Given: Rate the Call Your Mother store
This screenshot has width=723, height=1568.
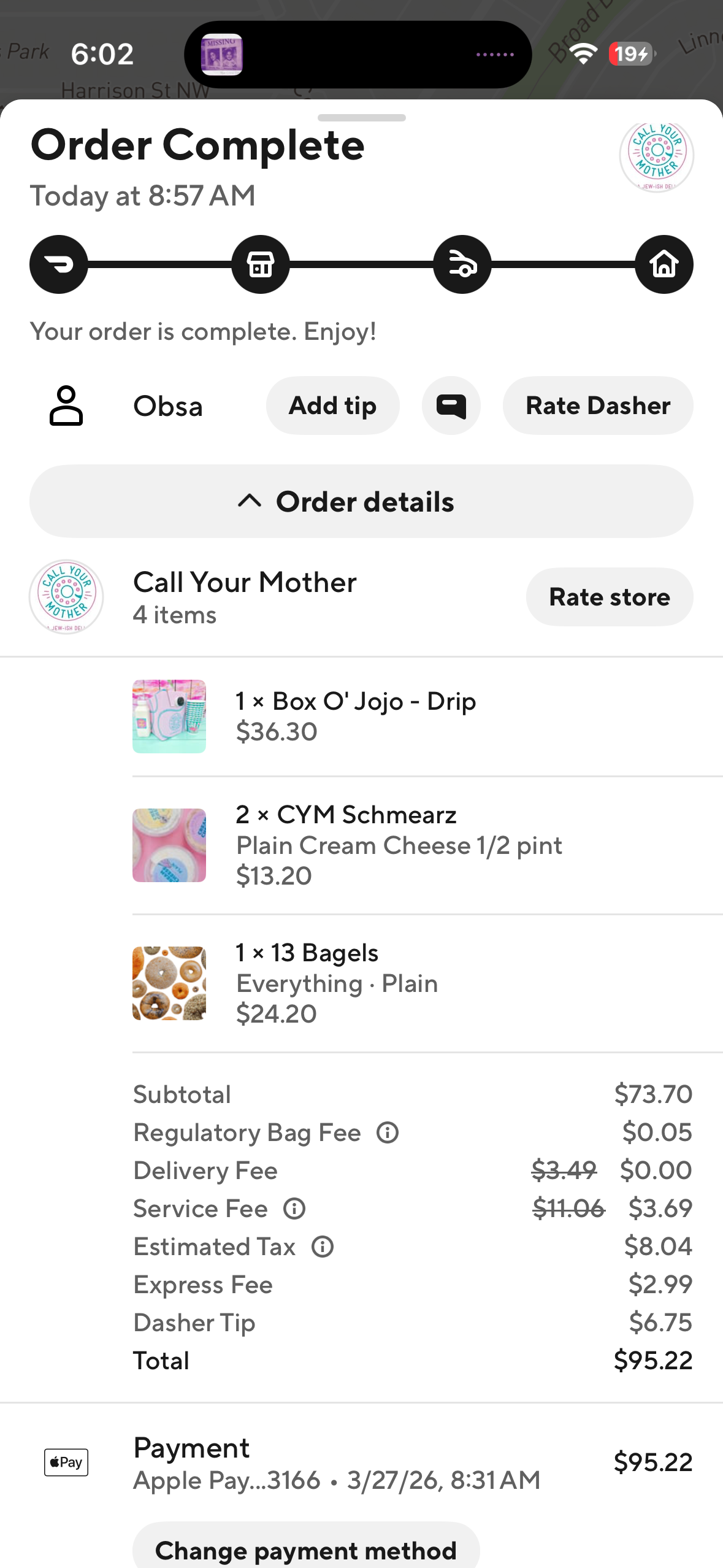Looking at the screenshot, I should [609, 596].
